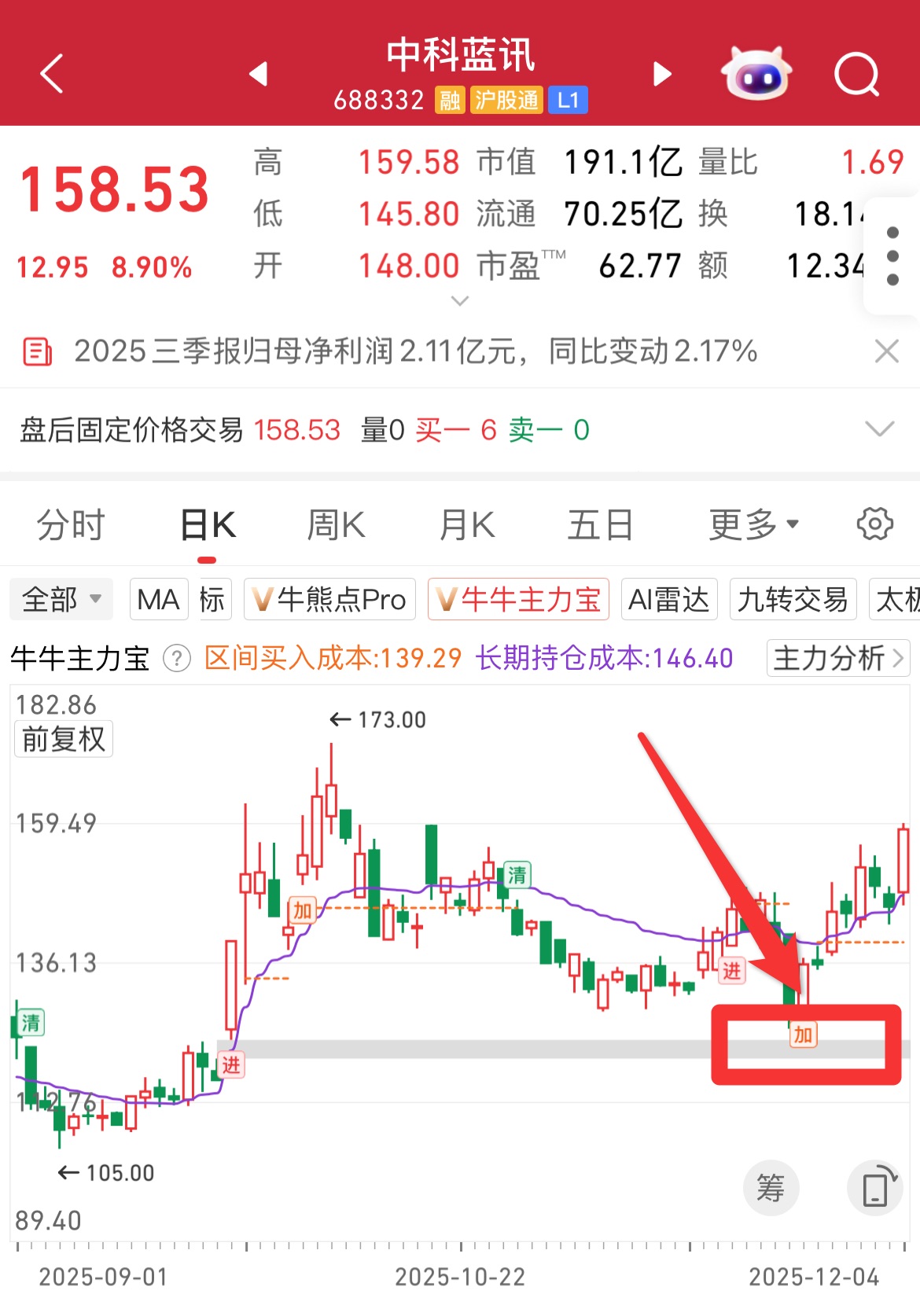Open the robot AI assistant
The image size is (920, 1316).
(756, 75)
